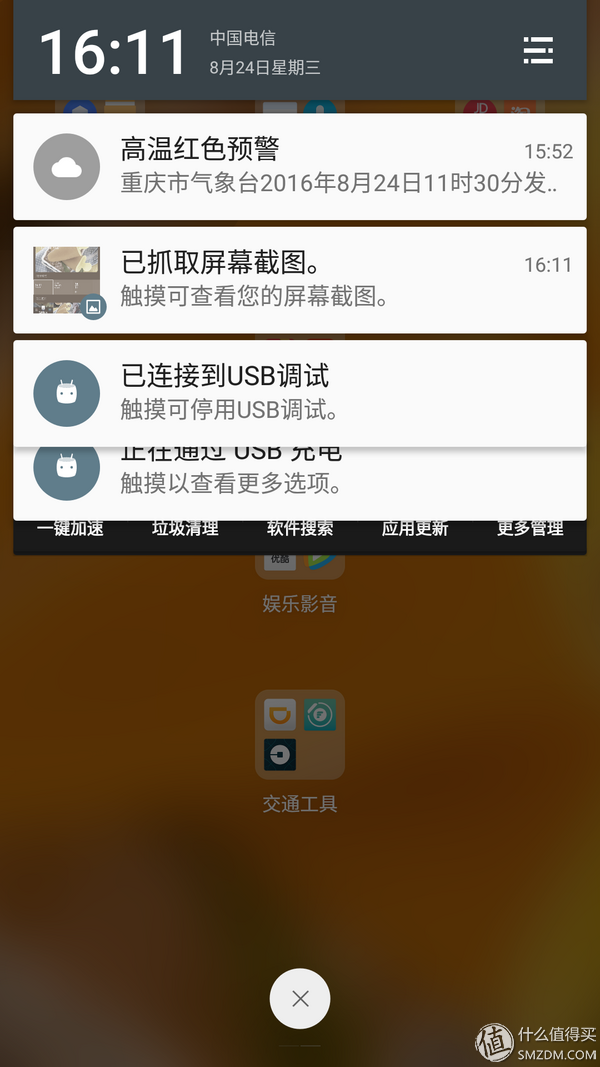Open the quick settings menu icon
This screenshot has width=600, height=1067.
coord(538,51)
